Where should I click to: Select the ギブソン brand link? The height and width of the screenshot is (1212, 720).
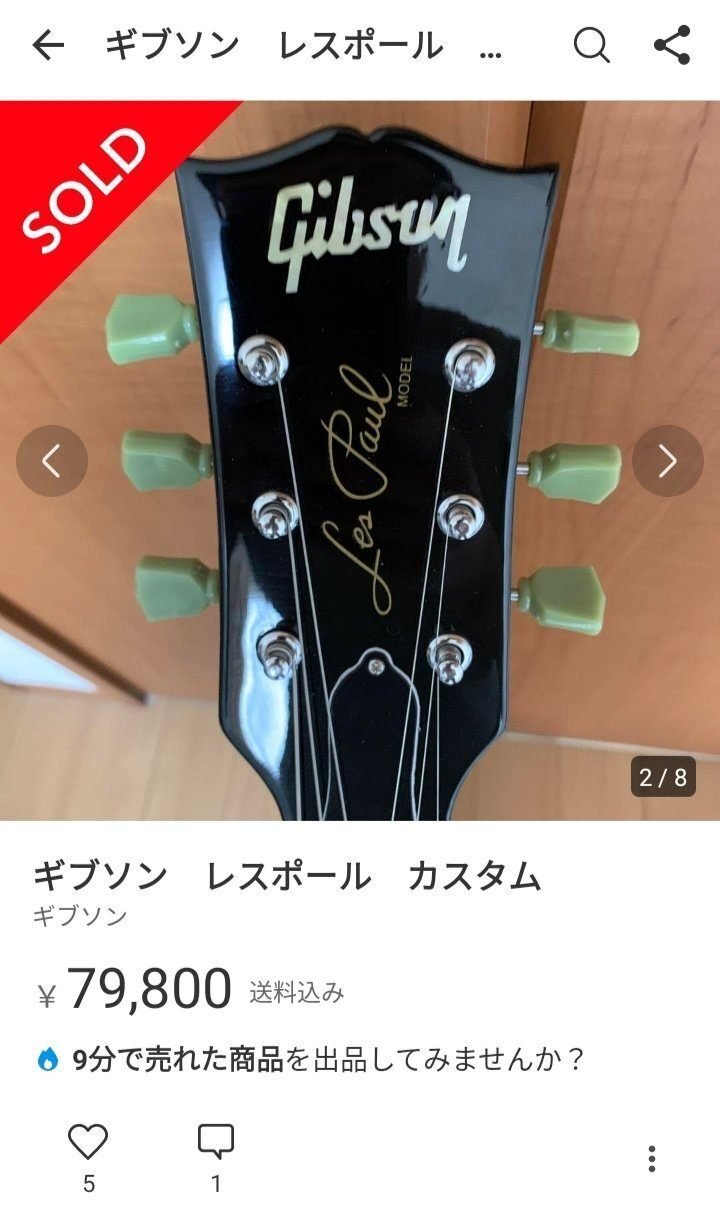[x=76, y=914]
